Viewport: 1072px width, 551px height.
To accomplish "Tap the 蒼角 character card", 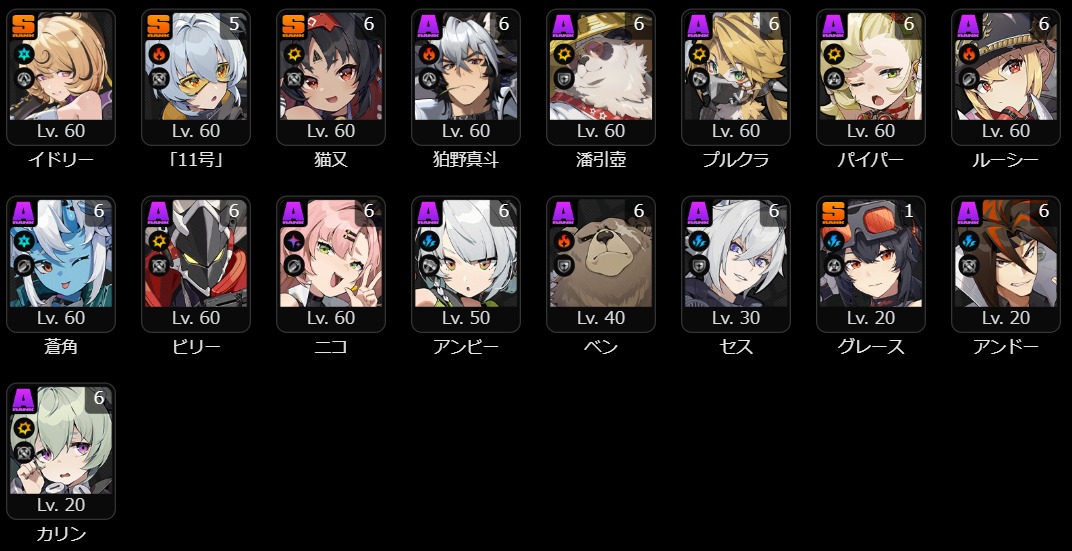I will point(60,263).
